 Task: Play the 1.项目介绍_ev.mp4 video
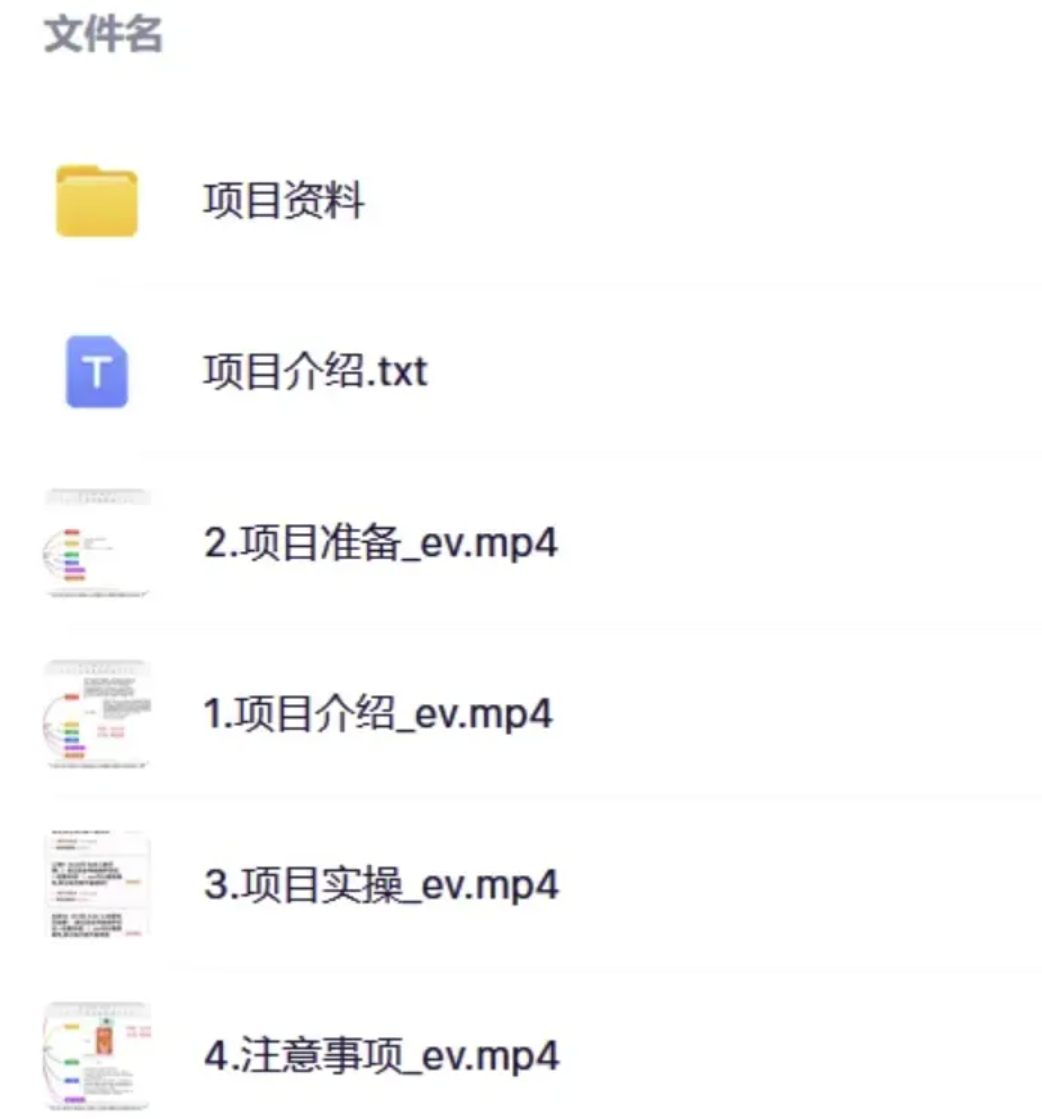378,714
